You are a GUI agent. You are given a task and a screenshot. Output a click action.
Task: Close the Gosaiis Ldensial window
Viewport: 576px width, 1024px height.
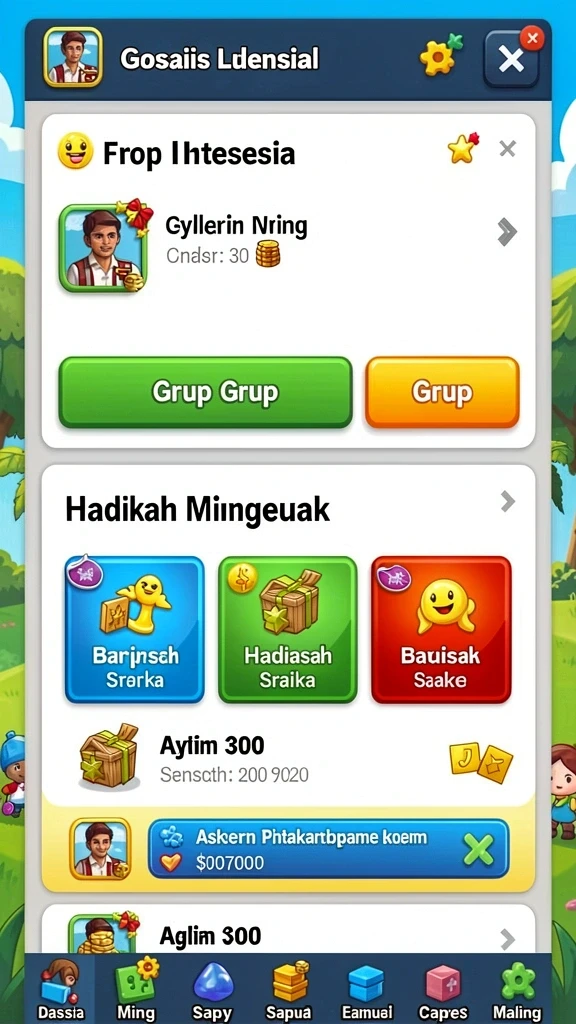coord(511,59)
